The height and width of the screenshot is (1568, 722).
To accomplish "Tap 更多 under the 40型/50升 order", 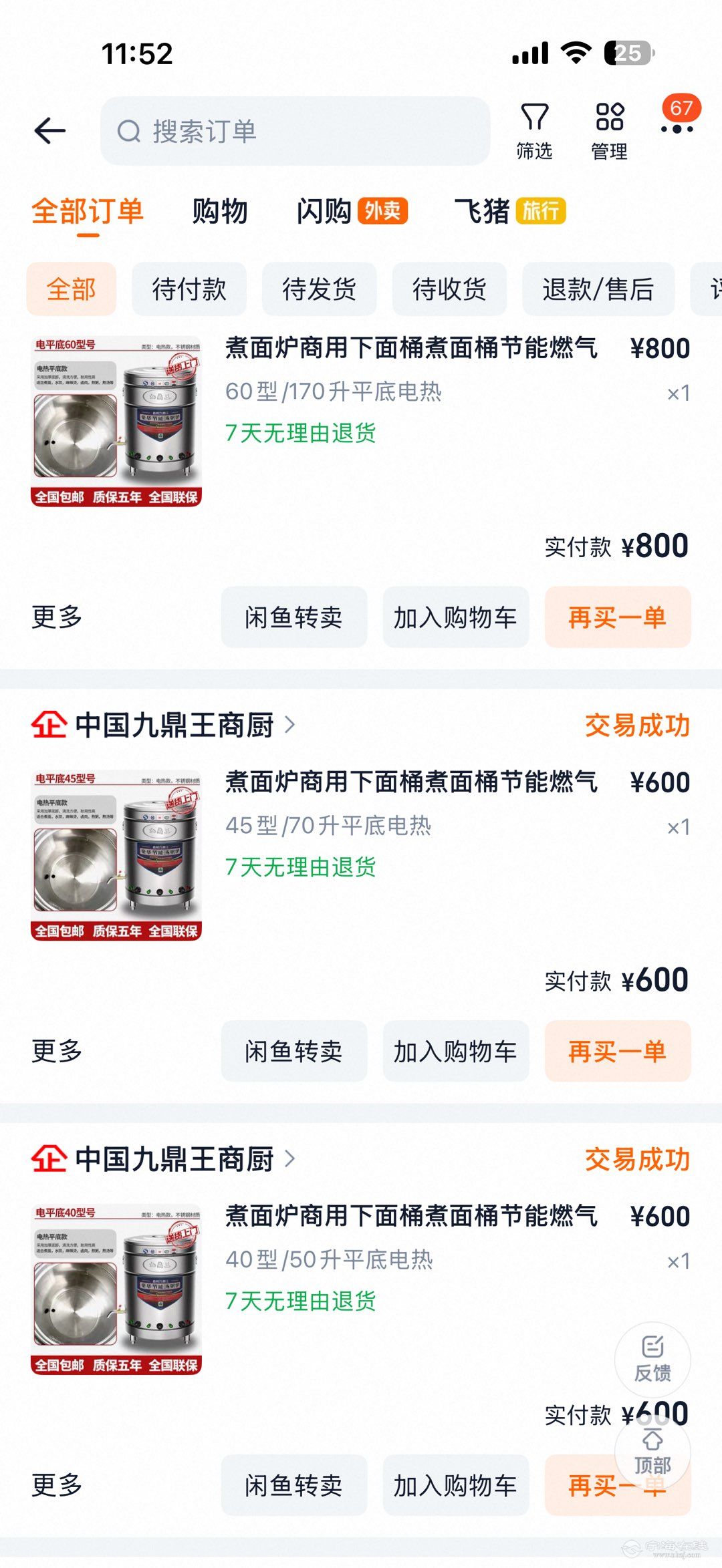I will tap(57, 1486).
